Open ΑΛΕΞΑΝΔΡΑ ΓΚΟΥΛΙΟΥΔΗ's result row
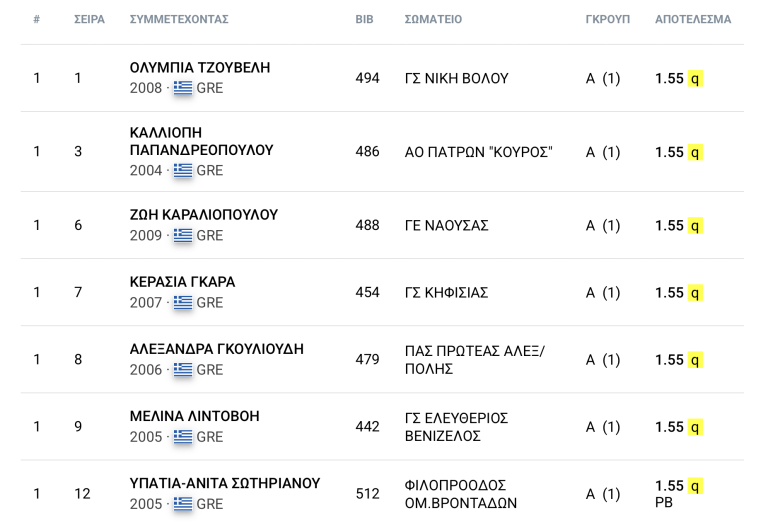 (217, 349)
